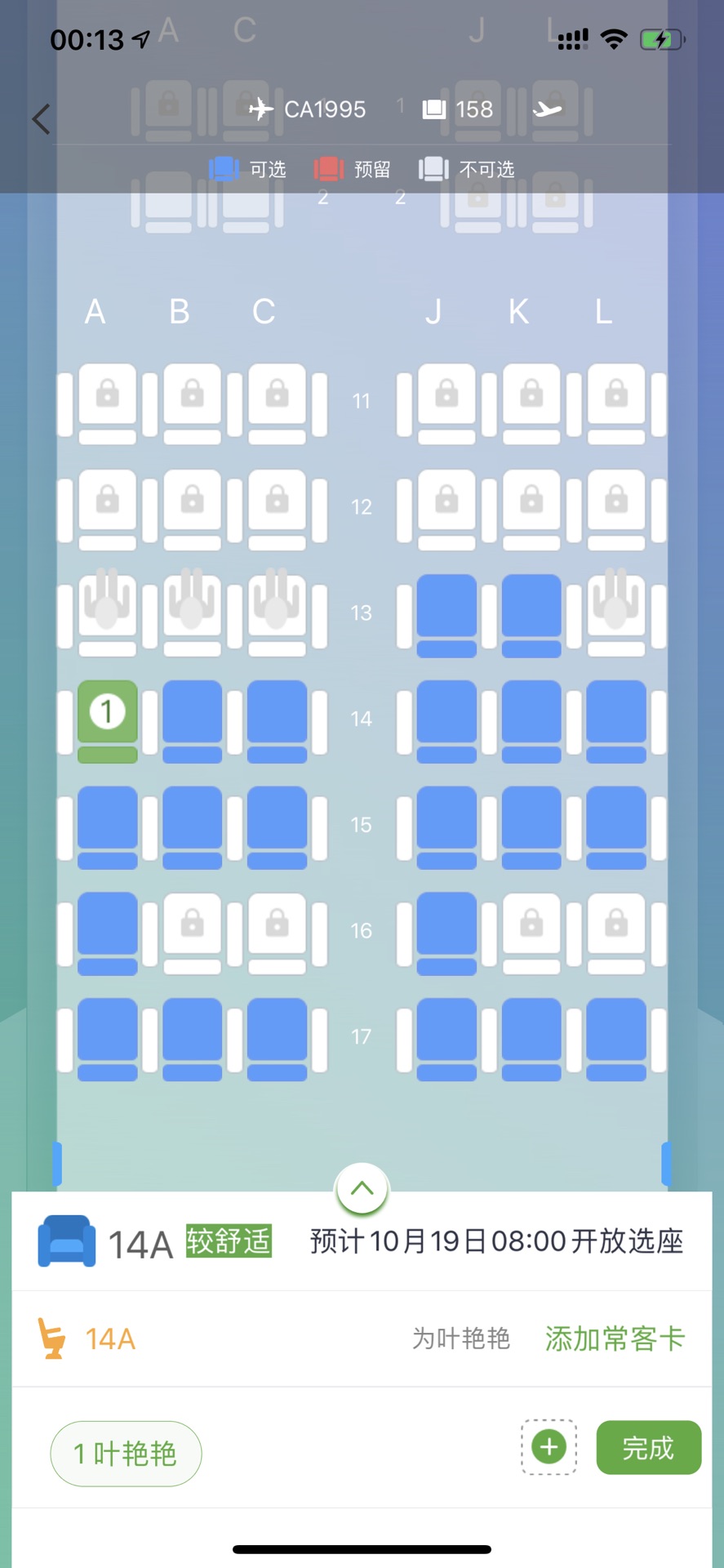This screenshot has height=1568, width=724.
Task: Pick seat 14L
Action: coord(616,719)
